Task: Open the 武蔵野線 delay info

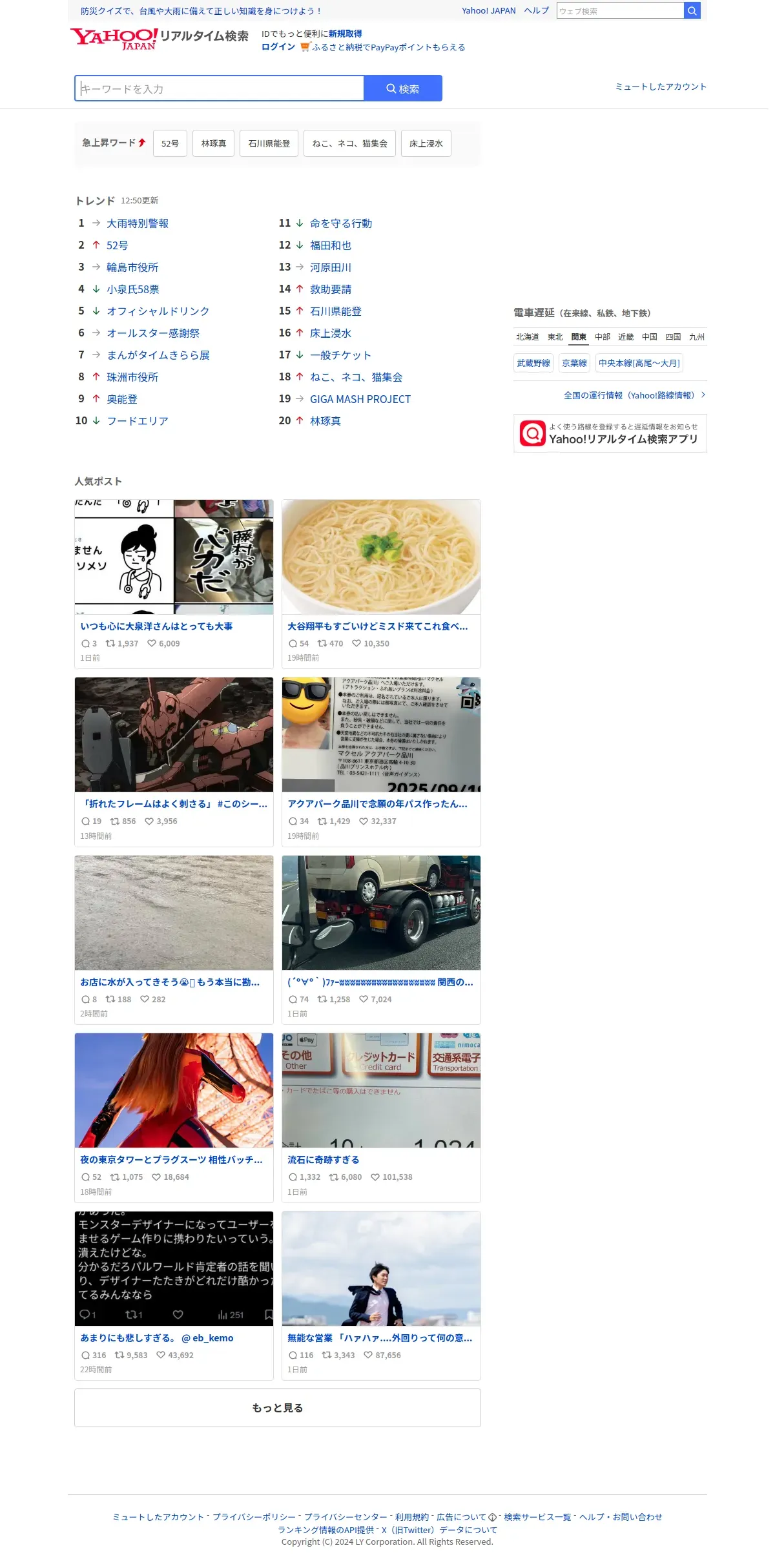Action: pos(533,364)
